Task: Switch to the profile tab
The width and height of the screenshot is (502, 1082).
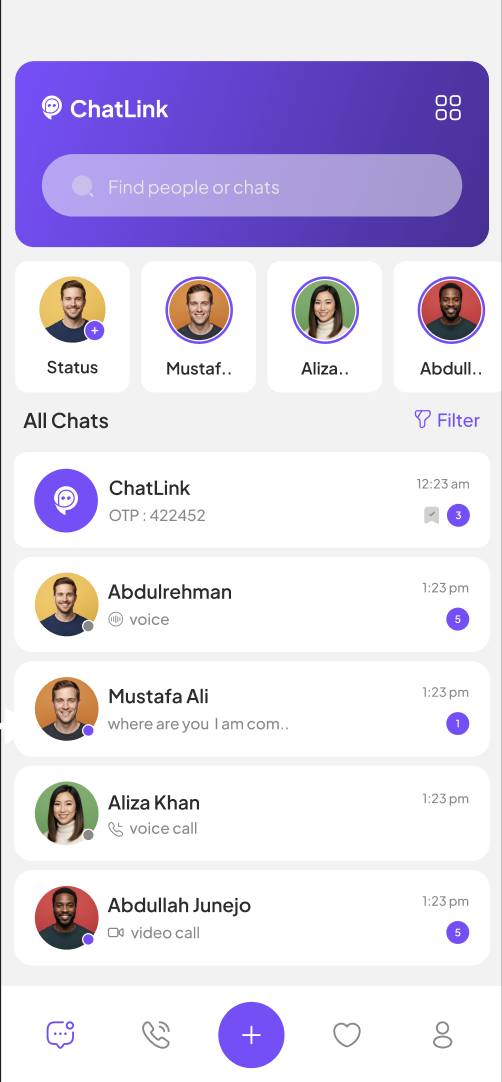Action: (x=442, y=1035)
